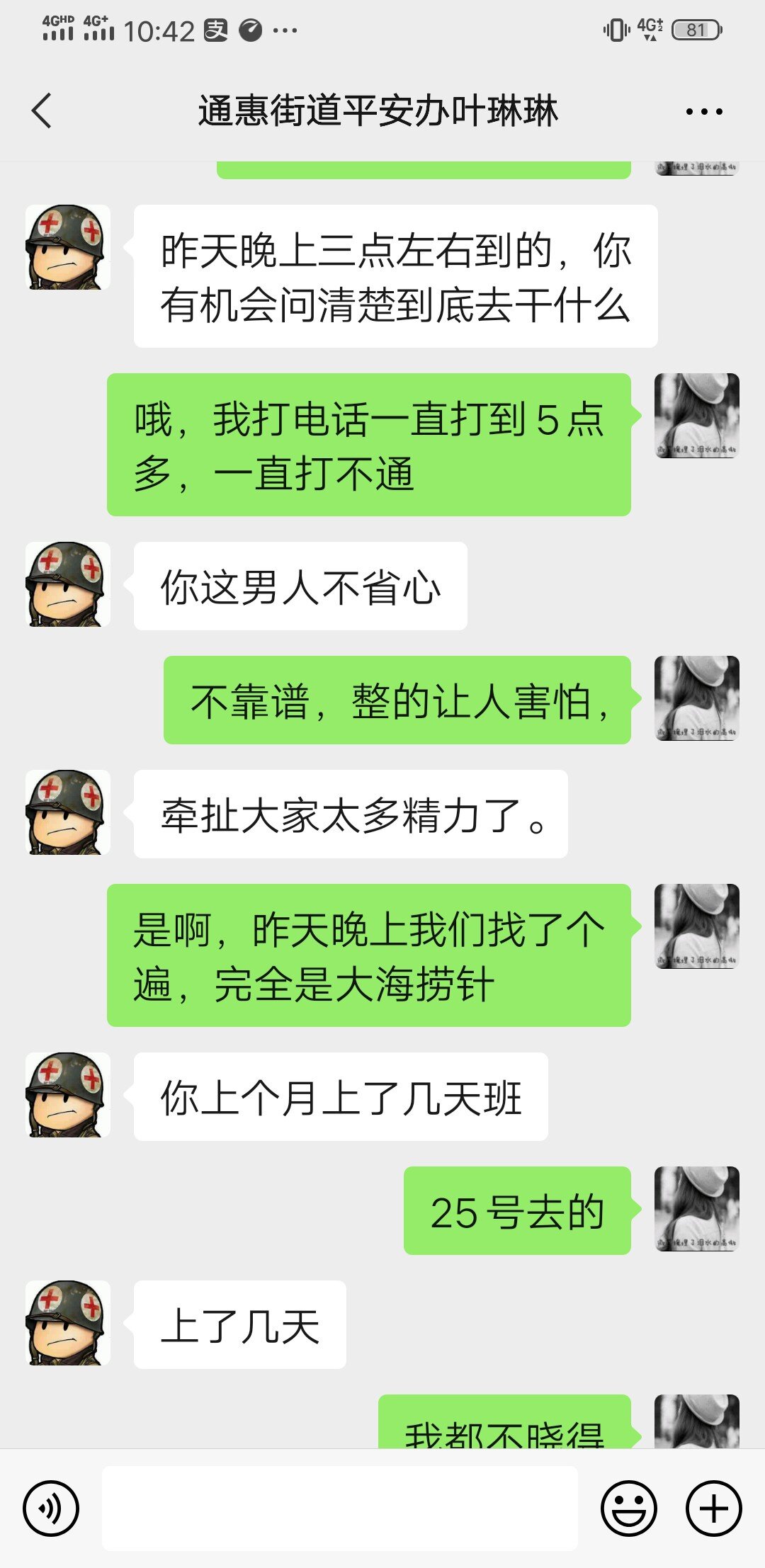Open contact avatar beside '上了几天'
Viewport: 765px width, 1568px height.
pyautogui.click(x=68, y=1323)
